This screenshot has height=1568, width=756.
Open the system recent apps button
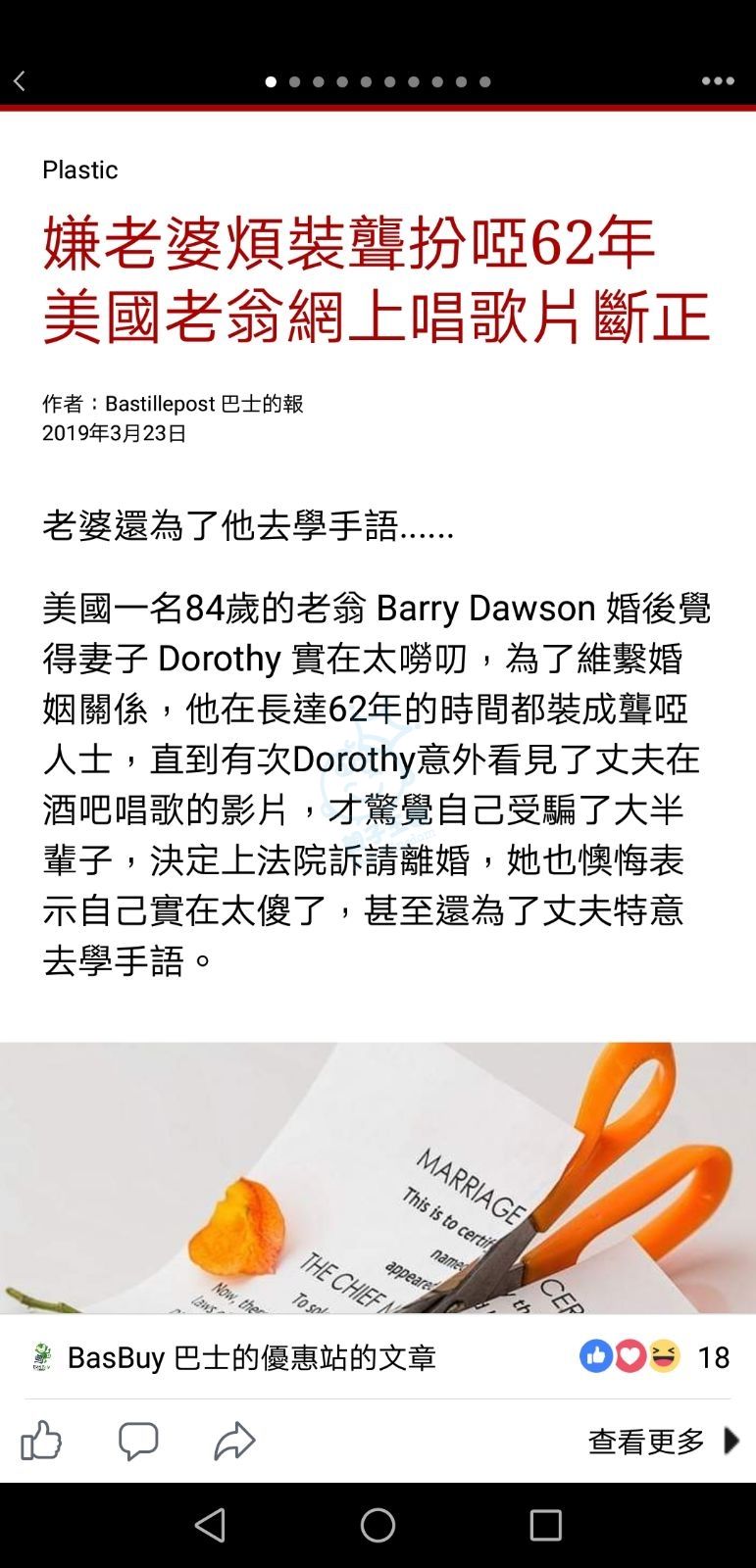(545, 1525)
